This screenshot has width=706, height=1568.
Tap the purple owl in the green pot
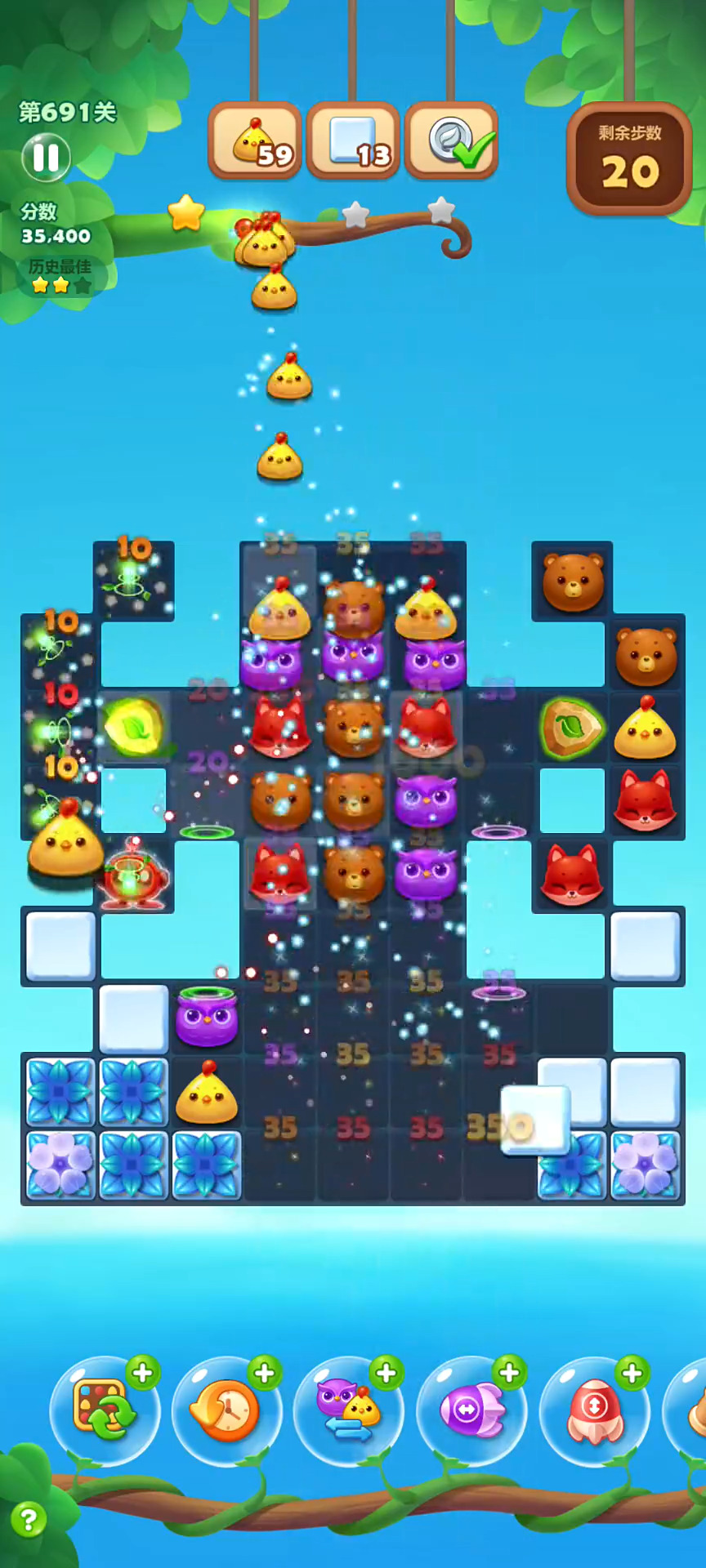(x=207, y=1017)
